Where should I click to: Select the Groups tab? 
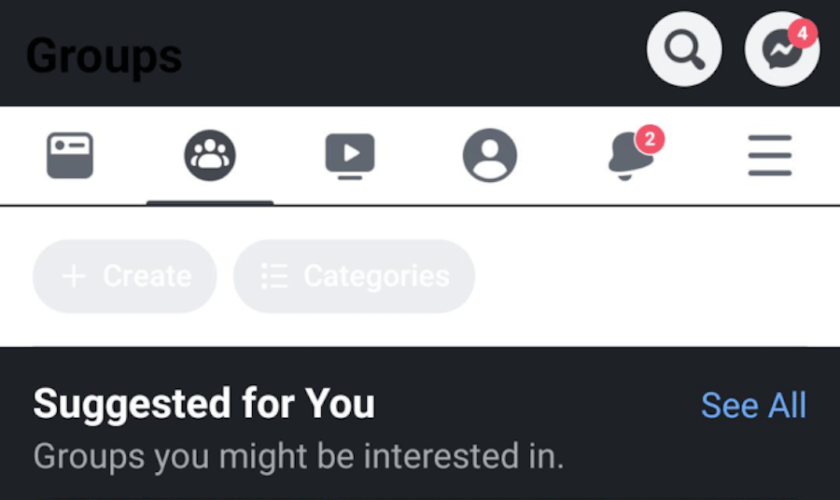coord(210,156)
